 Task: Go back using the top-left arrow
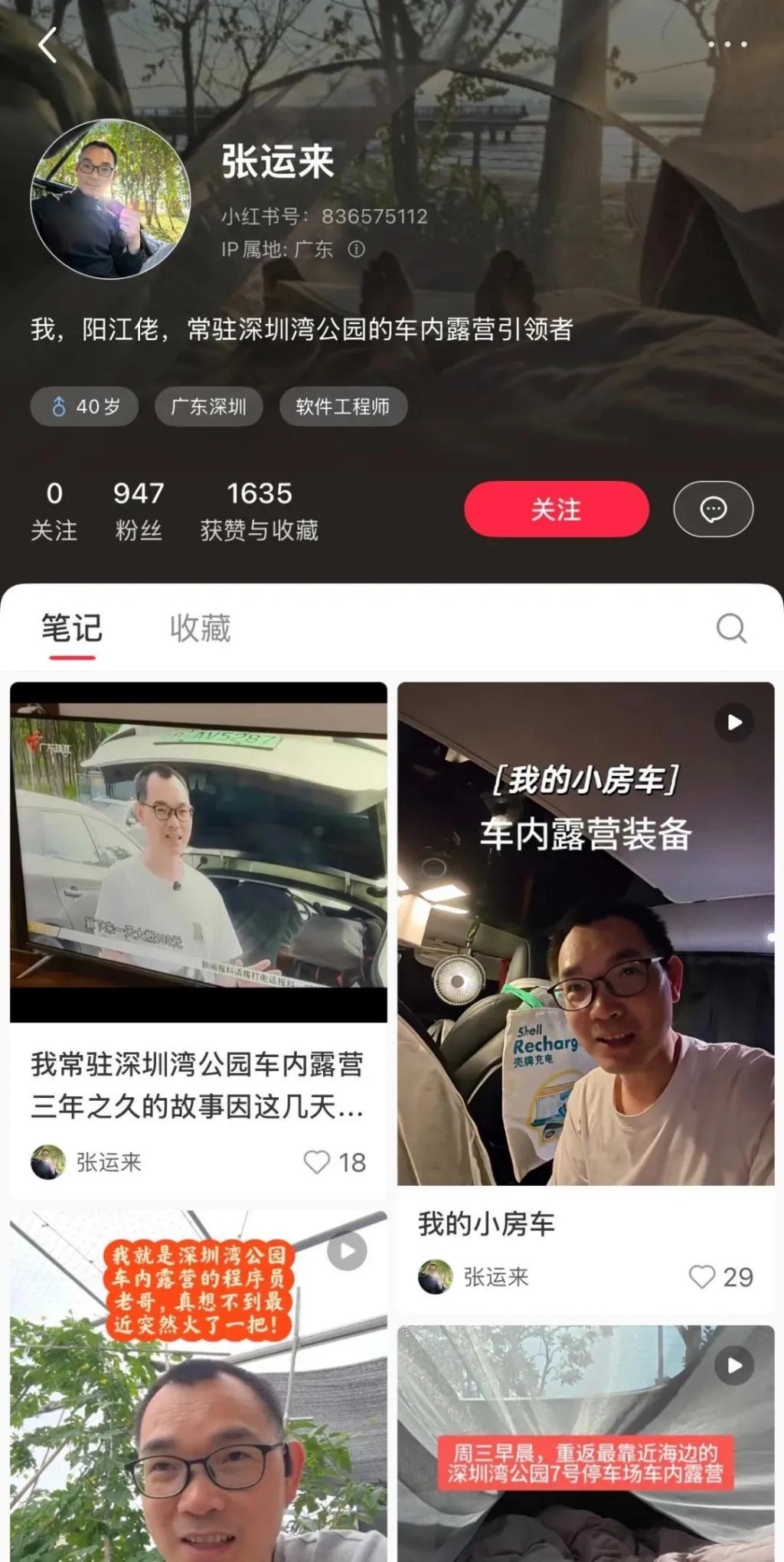coord(47,45)
